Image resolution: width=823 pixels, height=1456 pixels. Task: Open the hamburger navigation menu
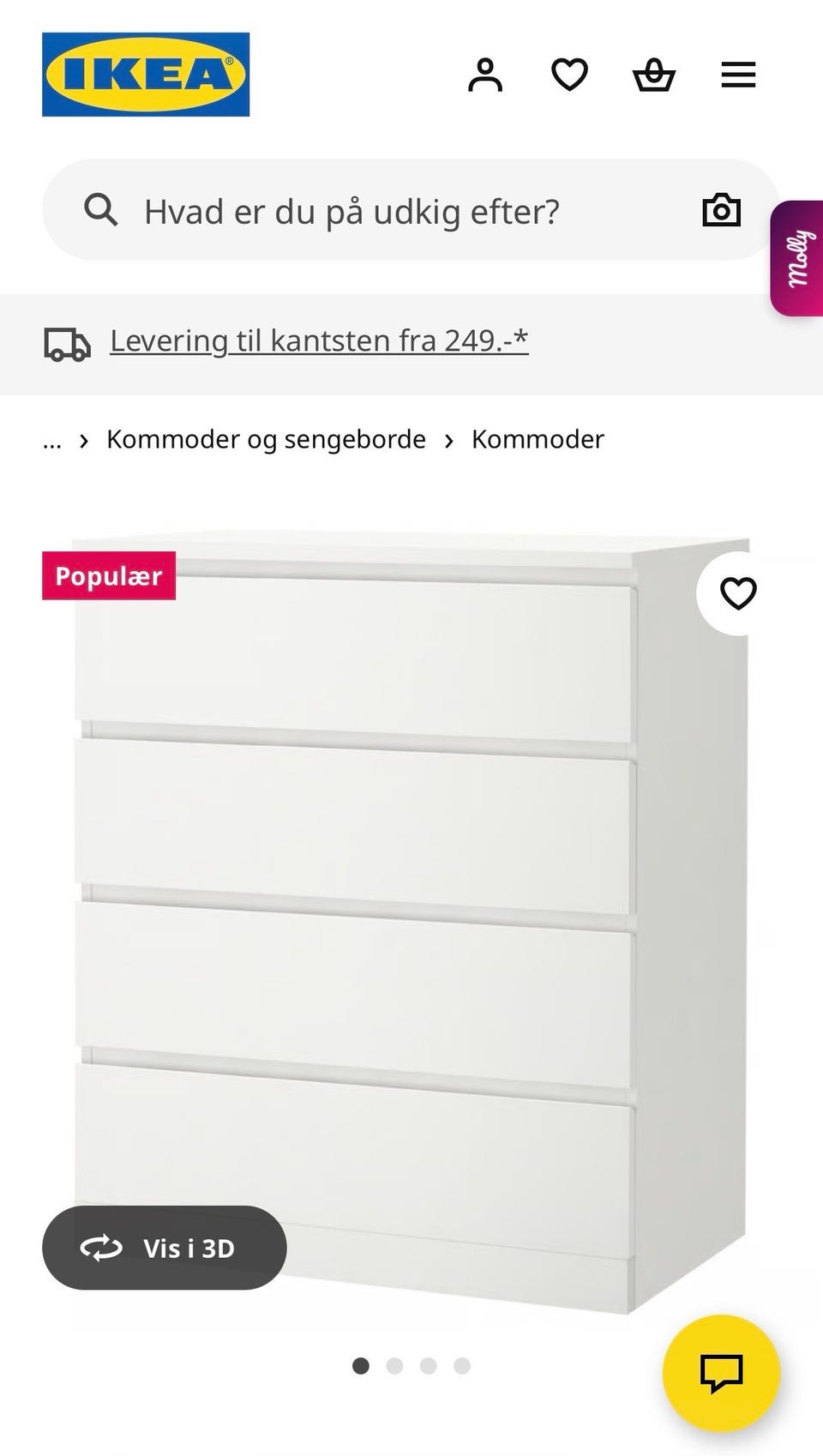tap(737, 75)
